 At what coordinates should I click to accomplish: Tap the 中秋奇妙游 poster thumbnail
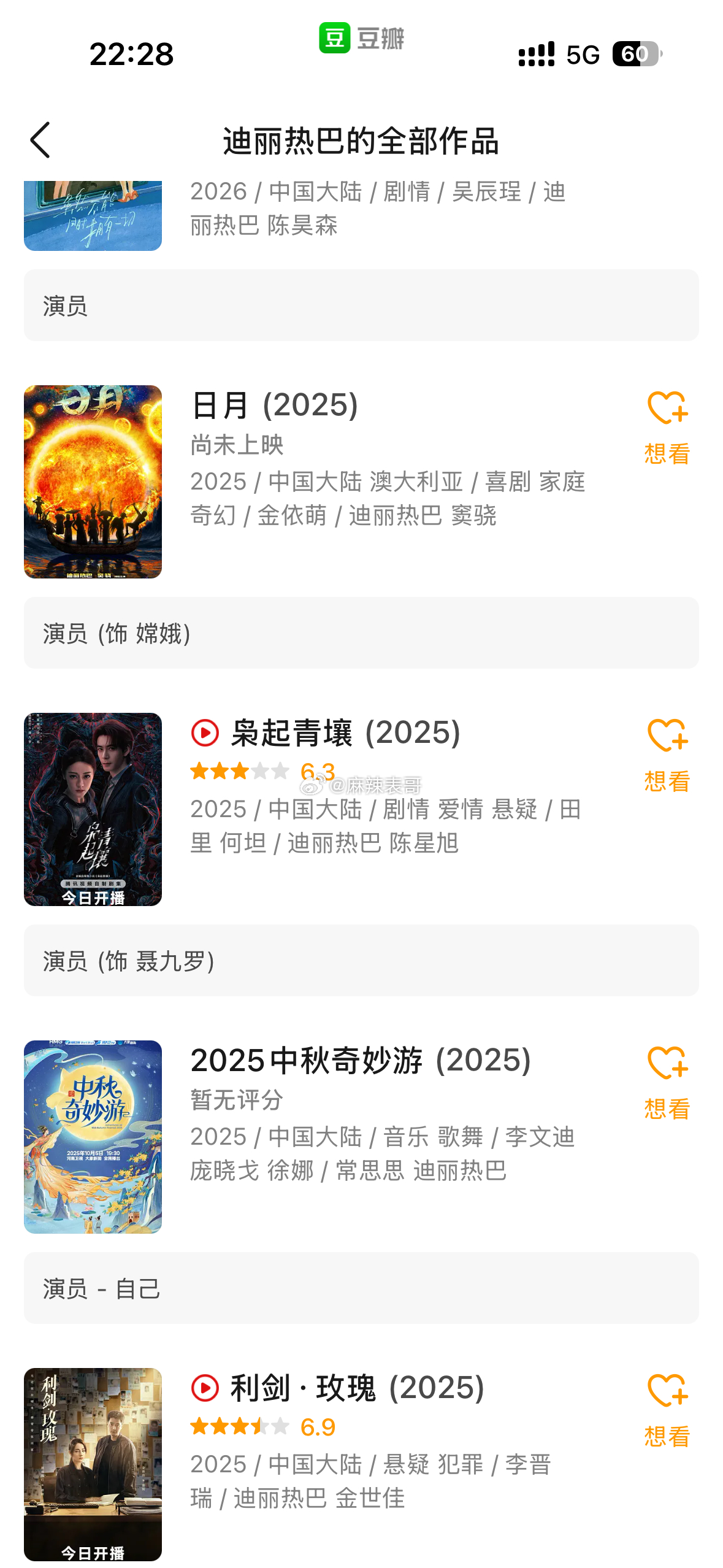(x=93, y=1137)
